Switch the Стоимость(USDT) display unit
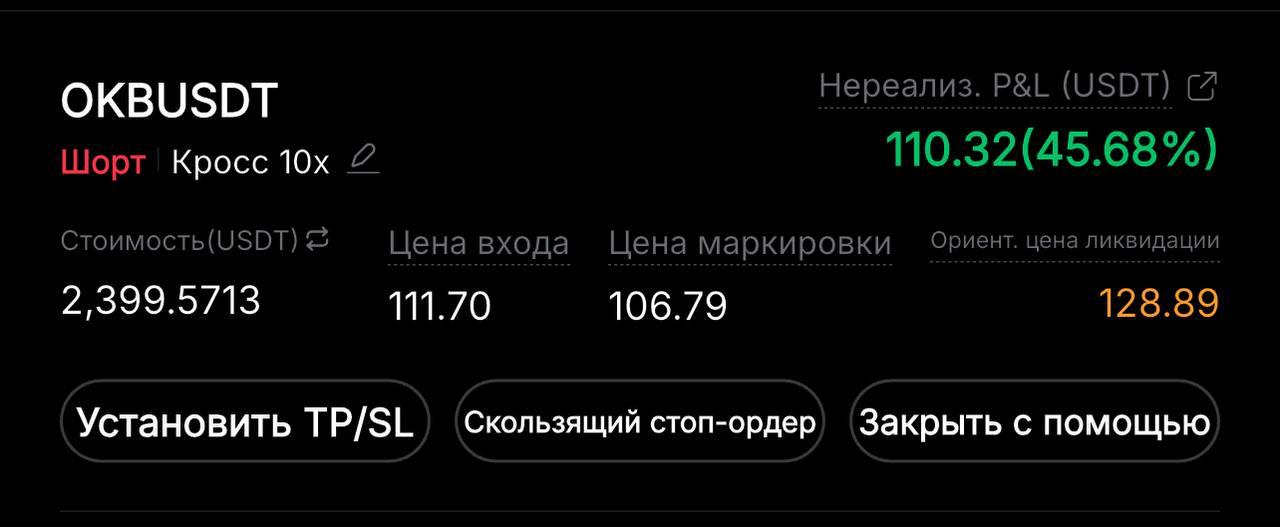The height and width of the screenshot is (527, 1280). pos(317,239)
